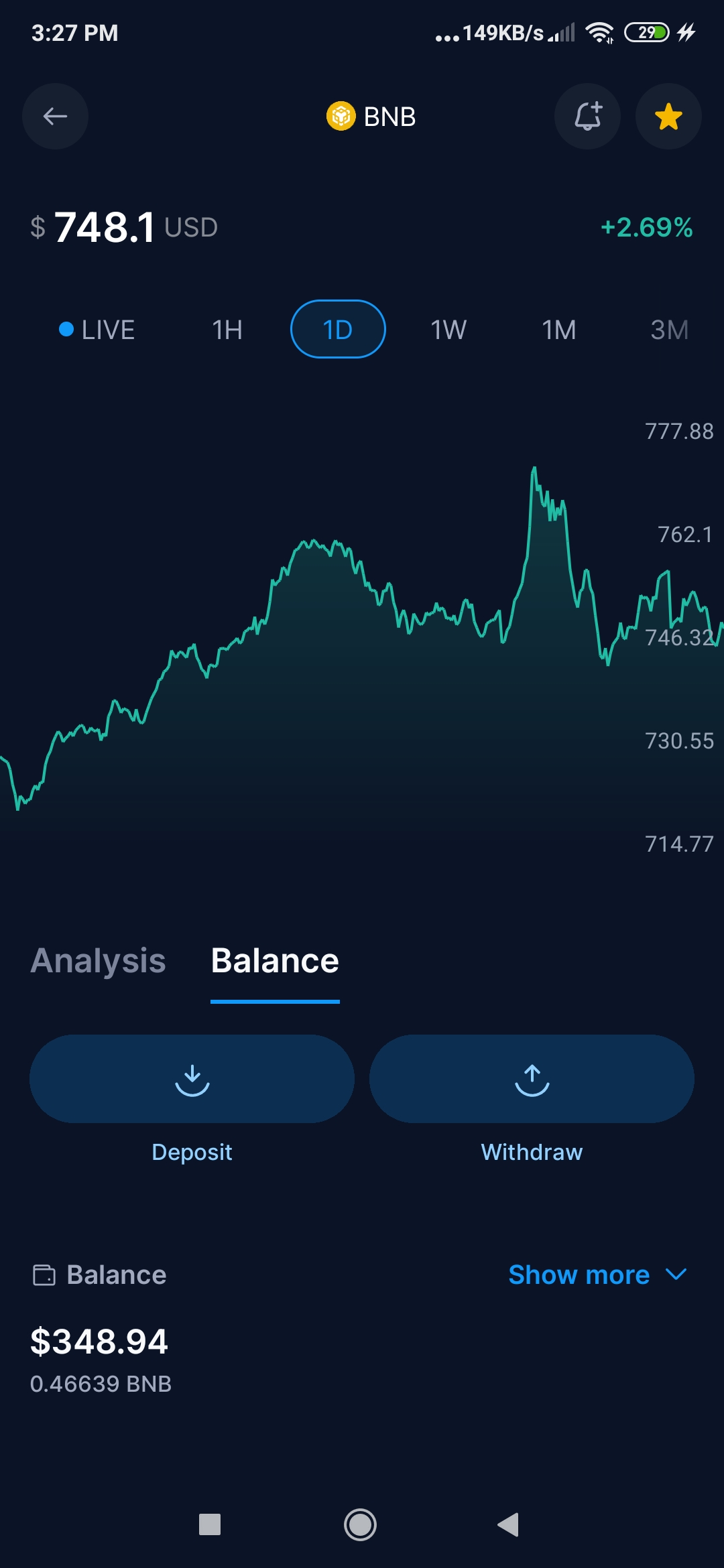The height and width of the screenshot is (1568, 724).
Task: Select the 1W chart range
Action: (448, 330)
